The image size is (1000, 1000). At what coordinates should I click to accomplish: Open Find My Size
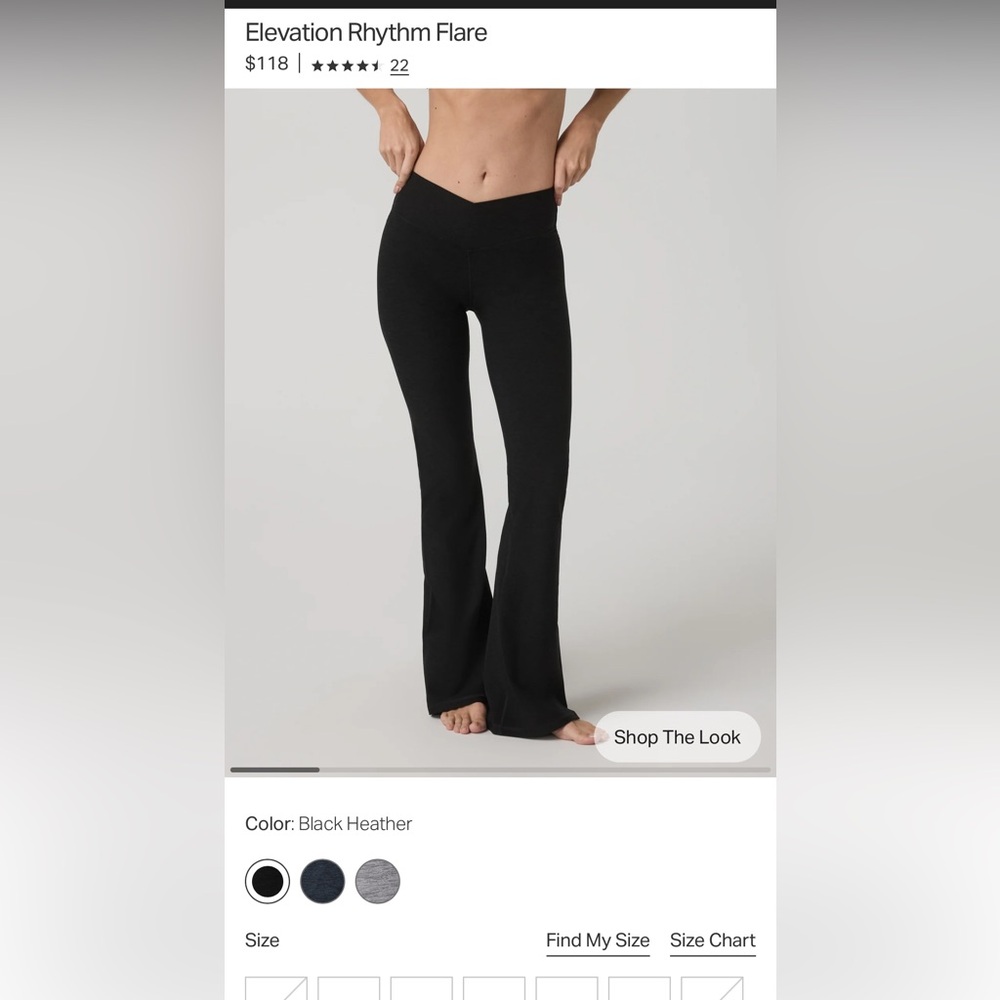[597, 940]
